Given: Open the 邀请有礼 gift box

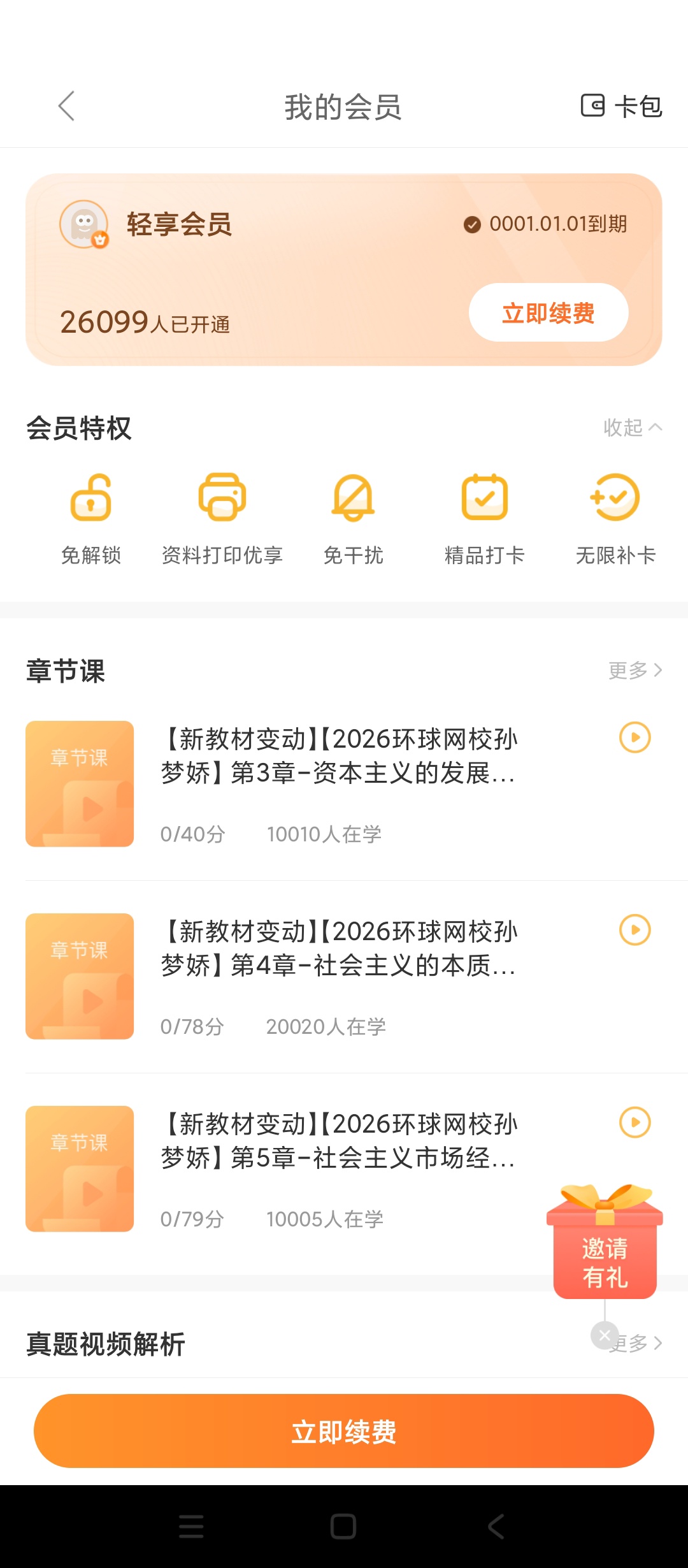Looking at the screenshot, I should [605, 1242].
